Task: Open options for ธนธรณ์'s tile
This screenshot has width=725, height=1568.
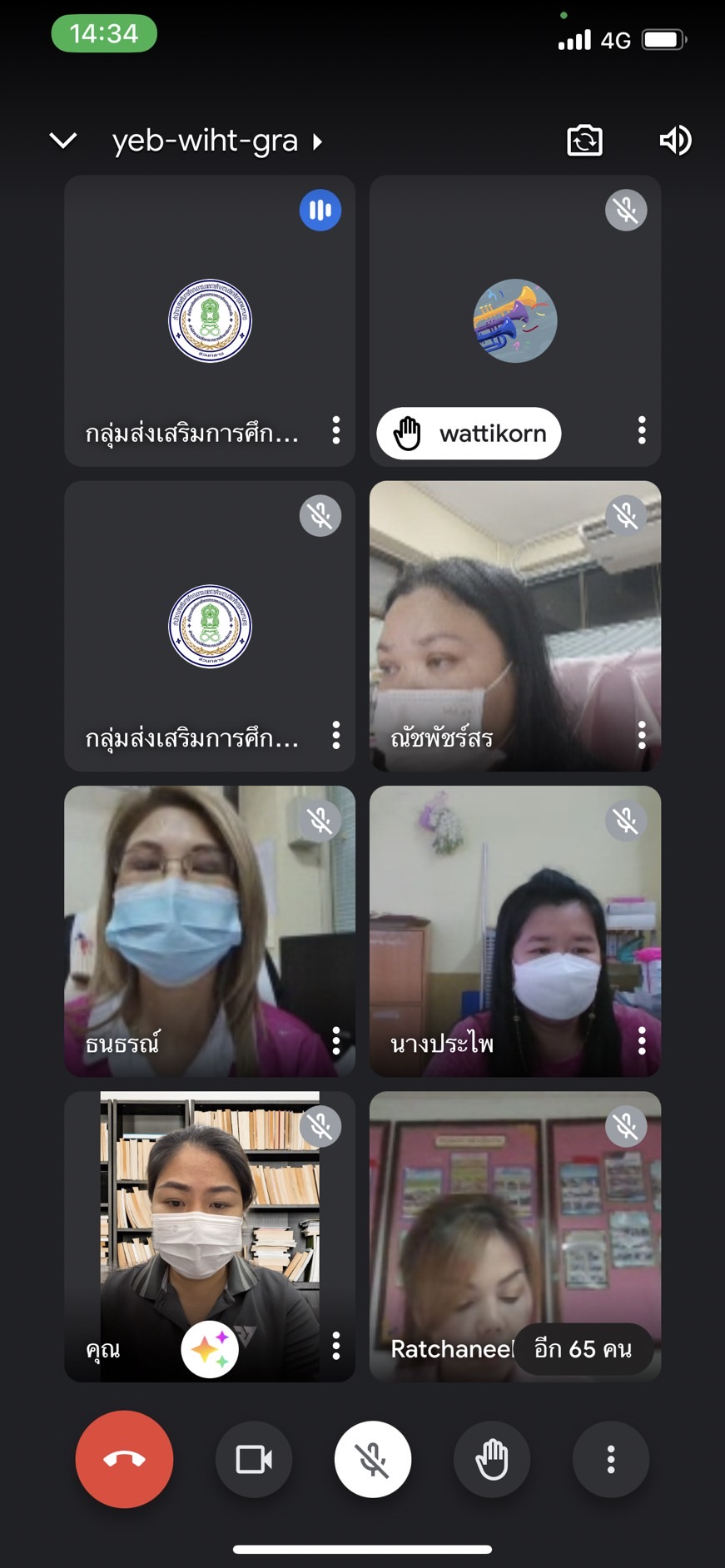Action: (x=335, y=1041)
